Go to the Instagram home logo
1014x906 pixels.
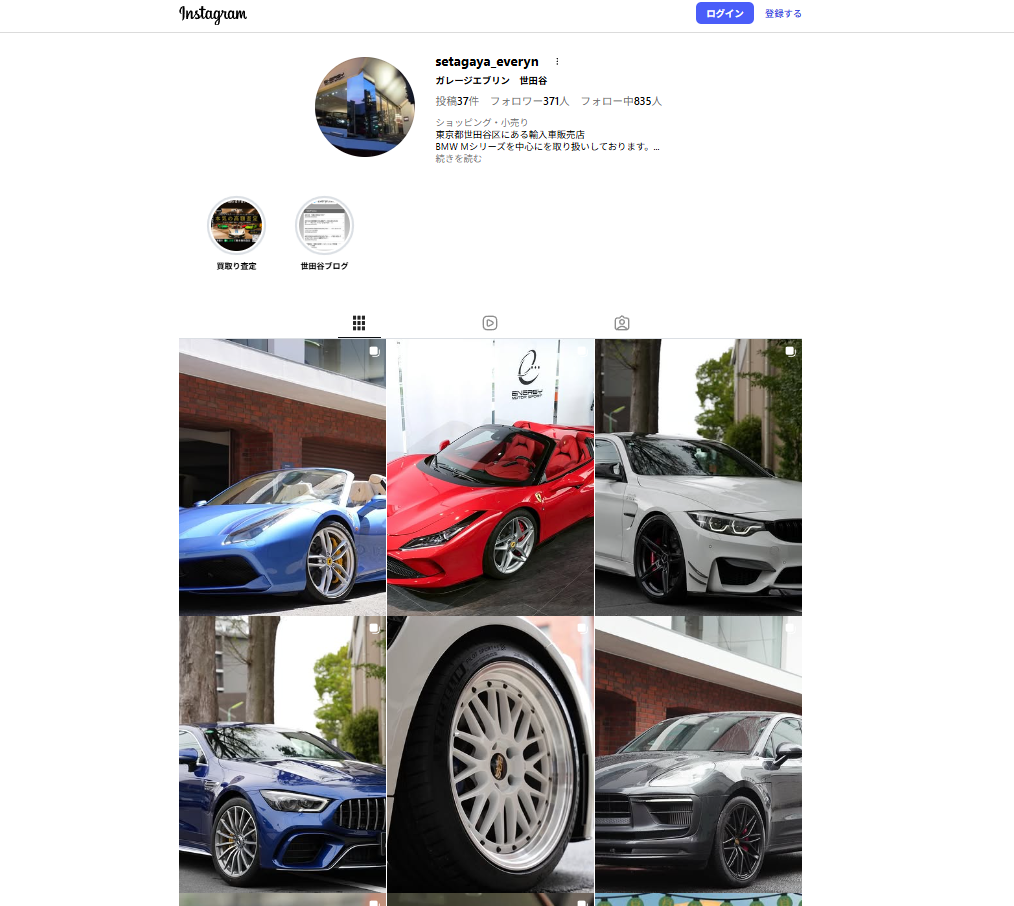click(213, 14)
